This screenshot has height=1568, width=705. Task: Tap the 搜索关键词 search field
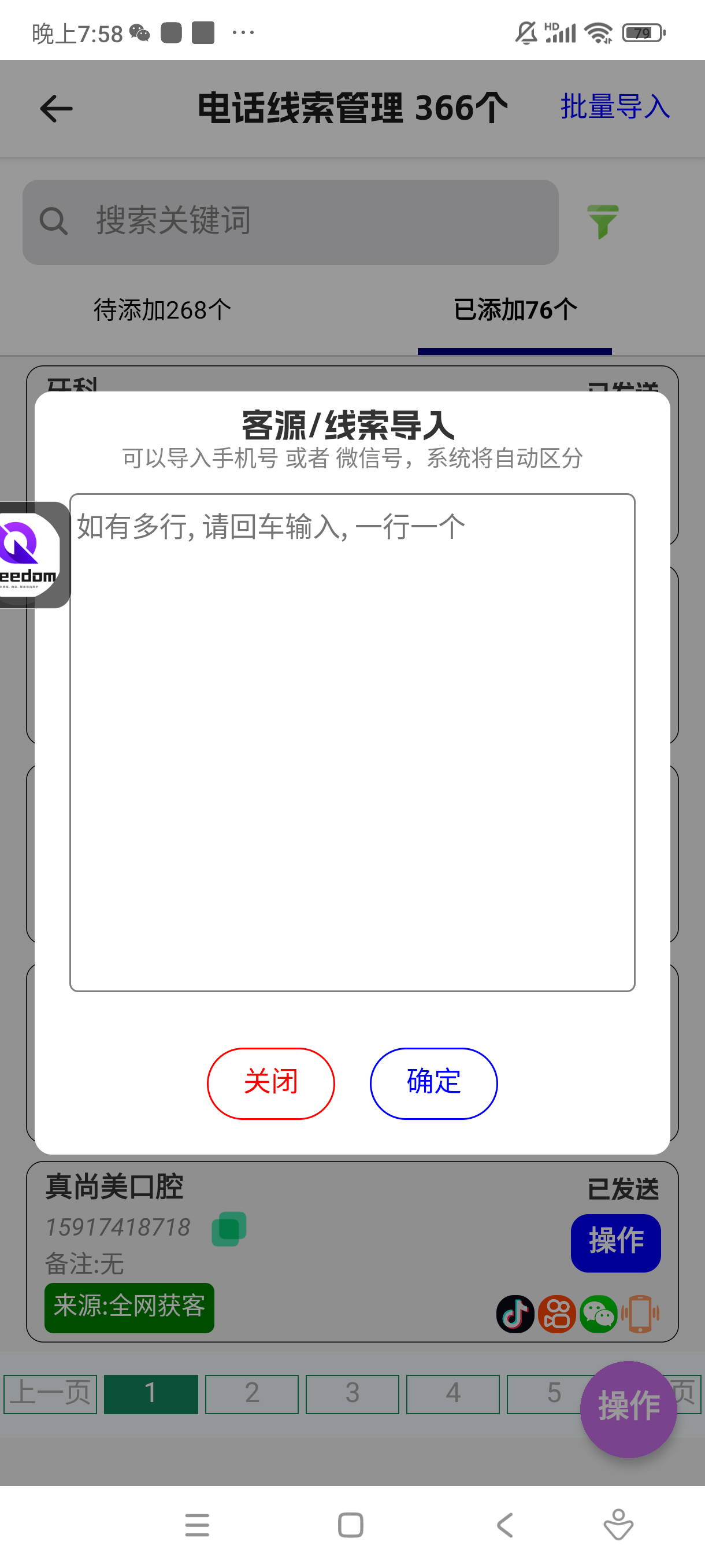[x=291, y=221]
